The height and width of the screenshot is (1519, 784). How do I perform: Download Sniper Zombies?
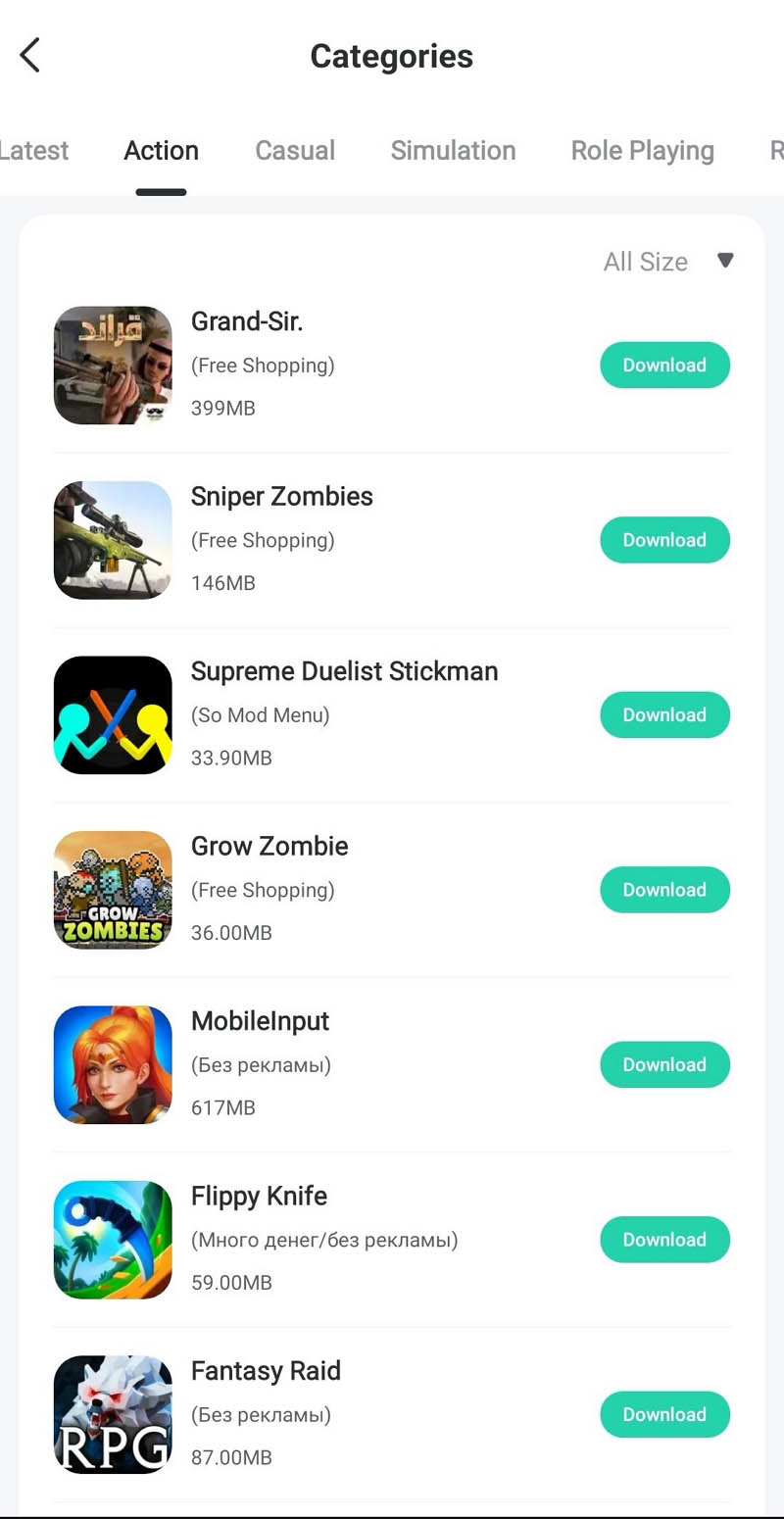pos(664,540)
